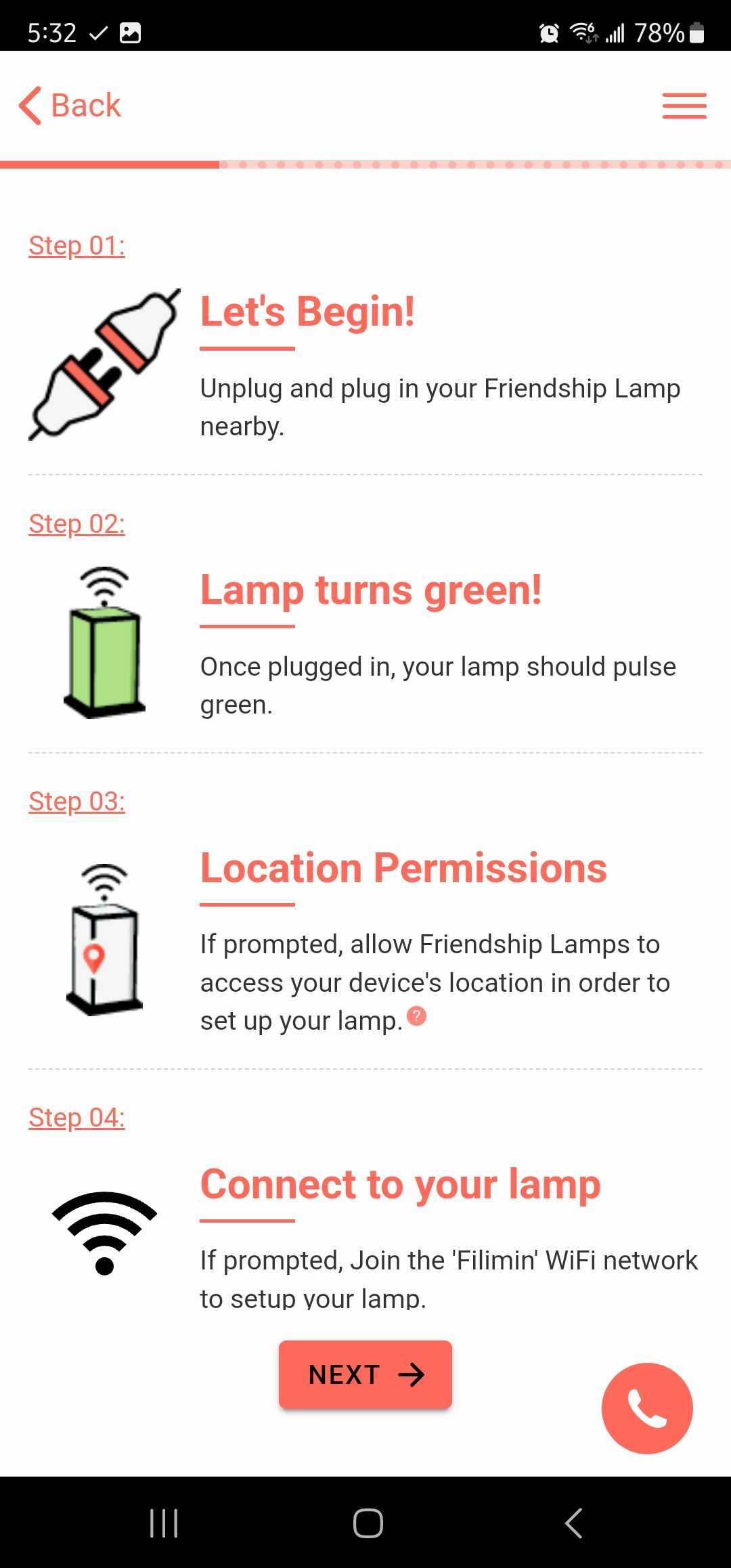Tap NEXT to continue setup

[365, 1374]
